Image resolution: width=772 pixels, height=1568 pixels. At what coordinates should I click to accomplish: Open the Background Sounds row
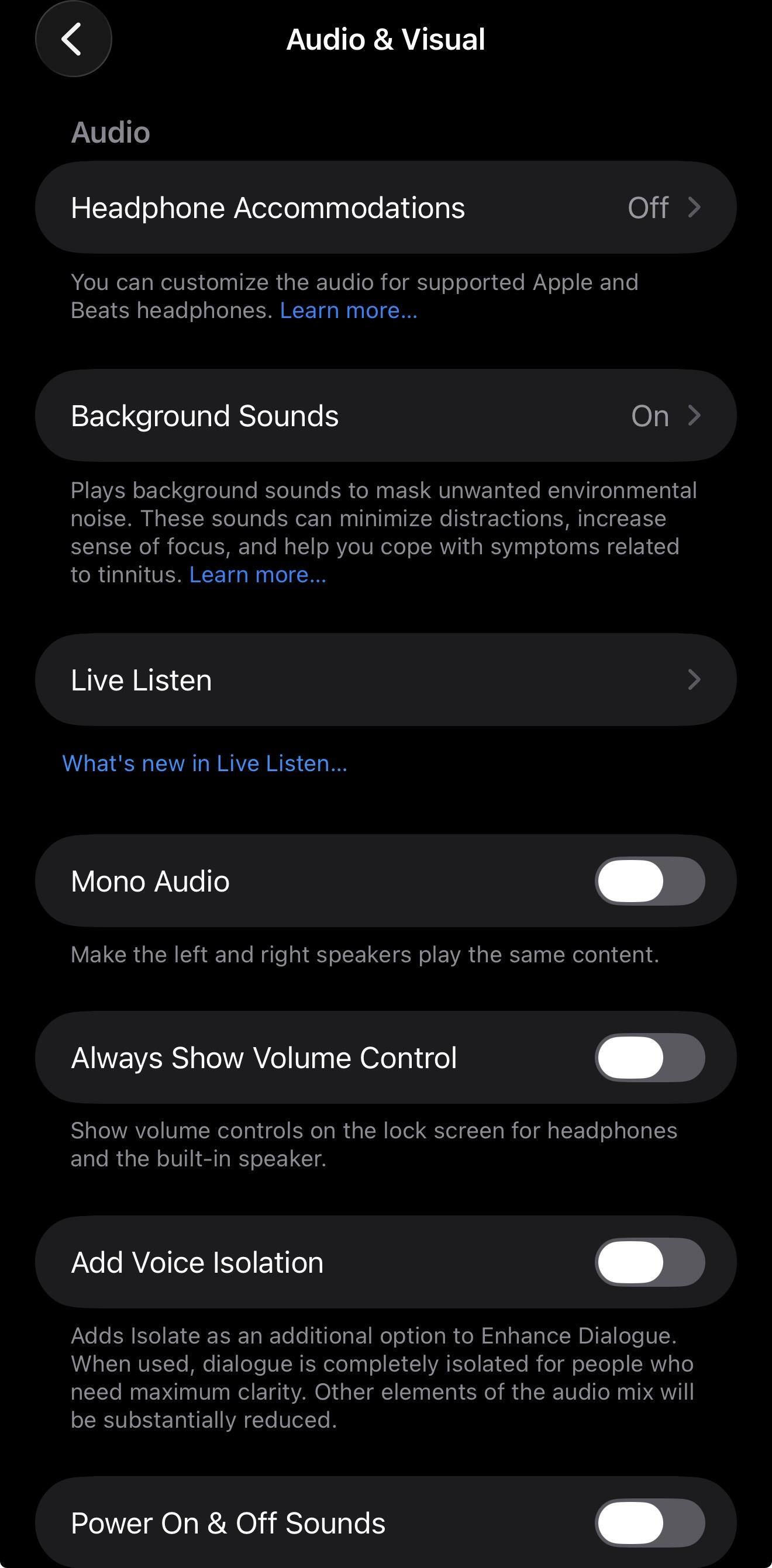385,416
